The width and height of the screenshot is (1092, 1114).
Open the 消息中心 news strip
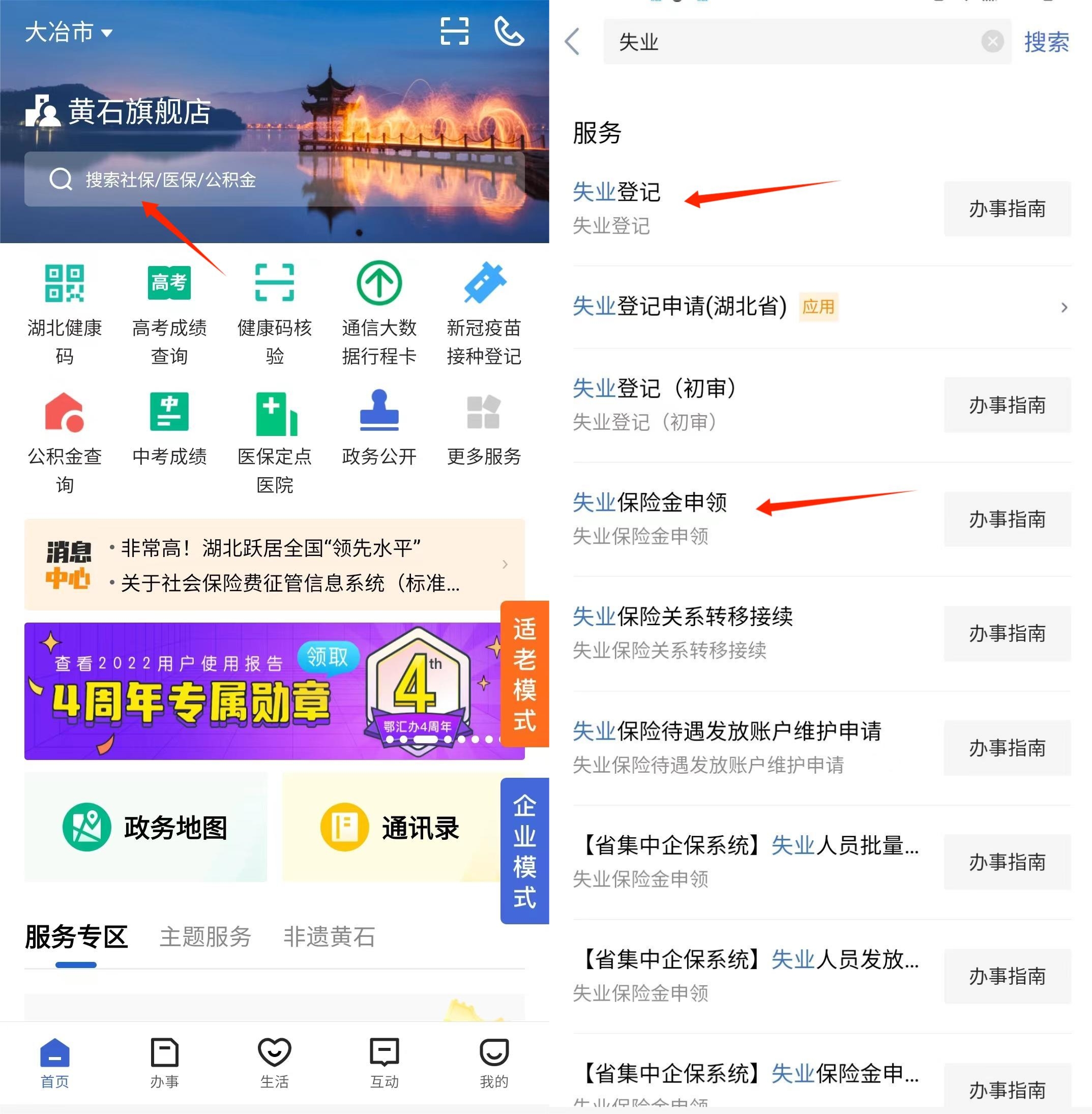point(274,565)
